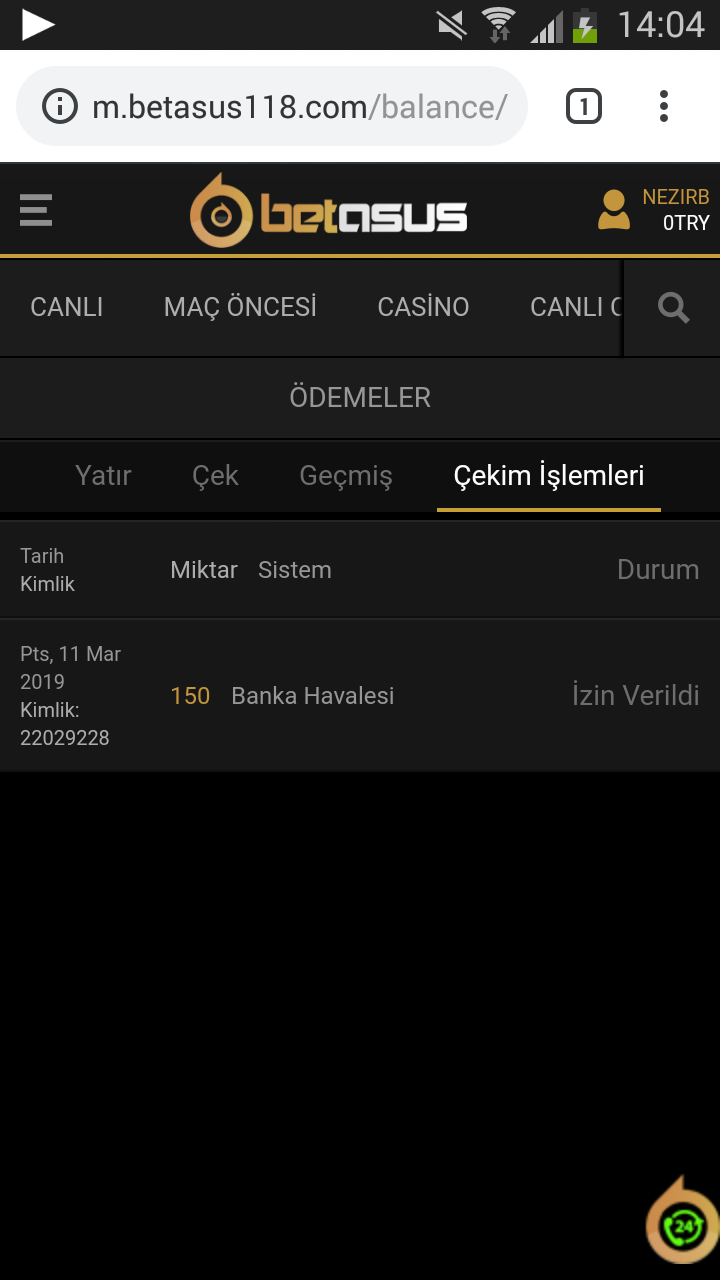Select the Yatır tab
The width and height of the screenshot is (720, 1280).
pos(103,476)
